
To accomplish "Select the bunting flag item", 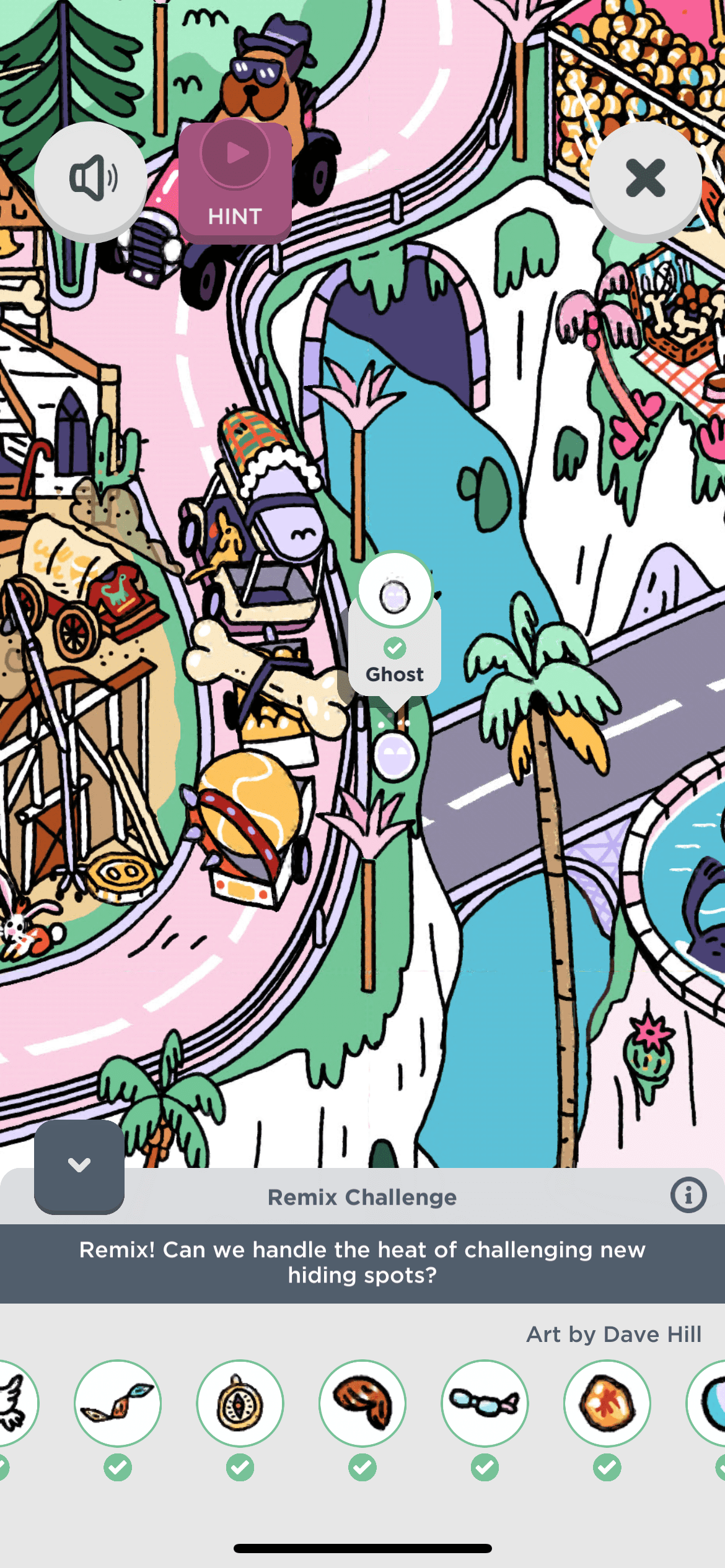I will pos(118,1403).
